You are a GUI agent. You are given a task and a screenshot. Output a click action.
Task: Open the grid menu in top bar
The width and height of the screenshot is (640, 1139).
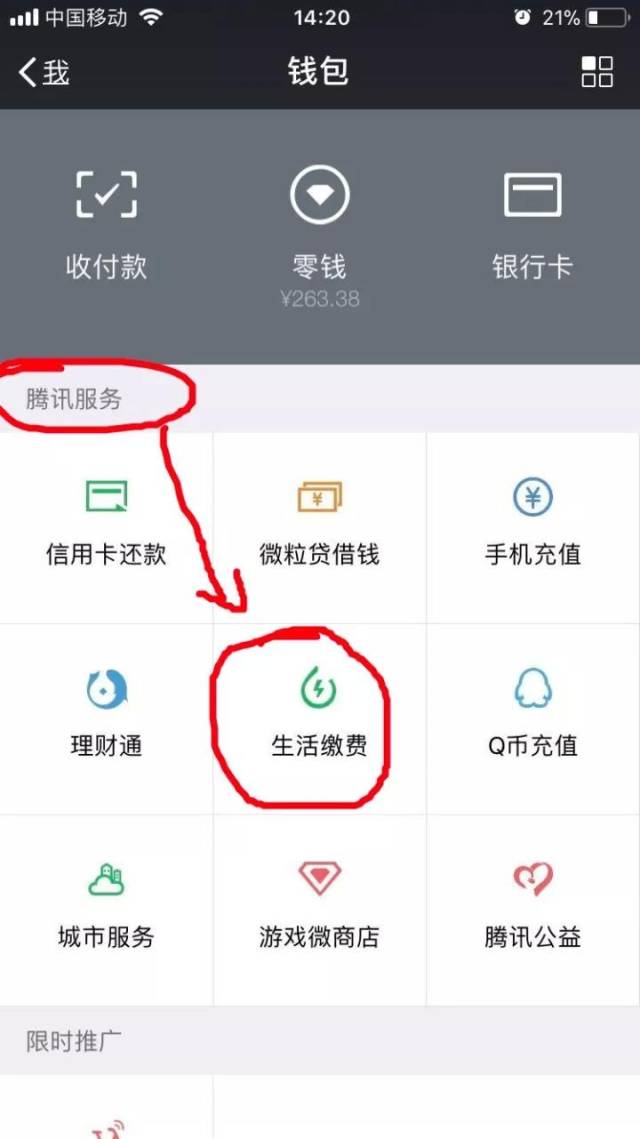tap(597, 72)
